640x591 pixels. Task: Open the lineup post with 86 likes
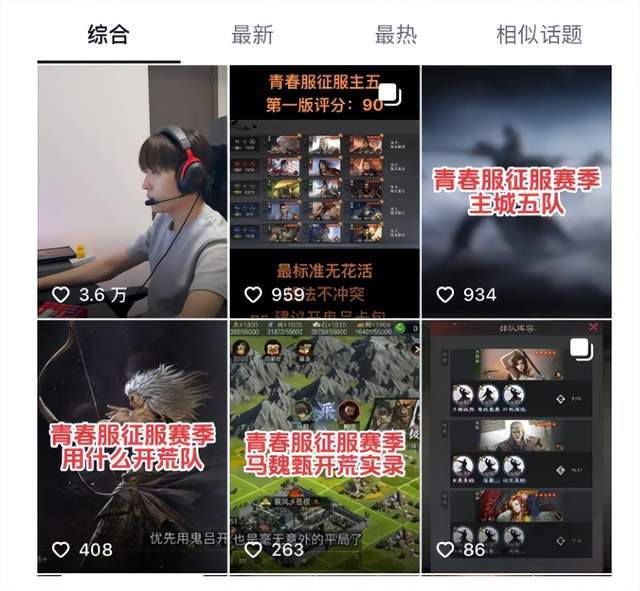(516, 445)
